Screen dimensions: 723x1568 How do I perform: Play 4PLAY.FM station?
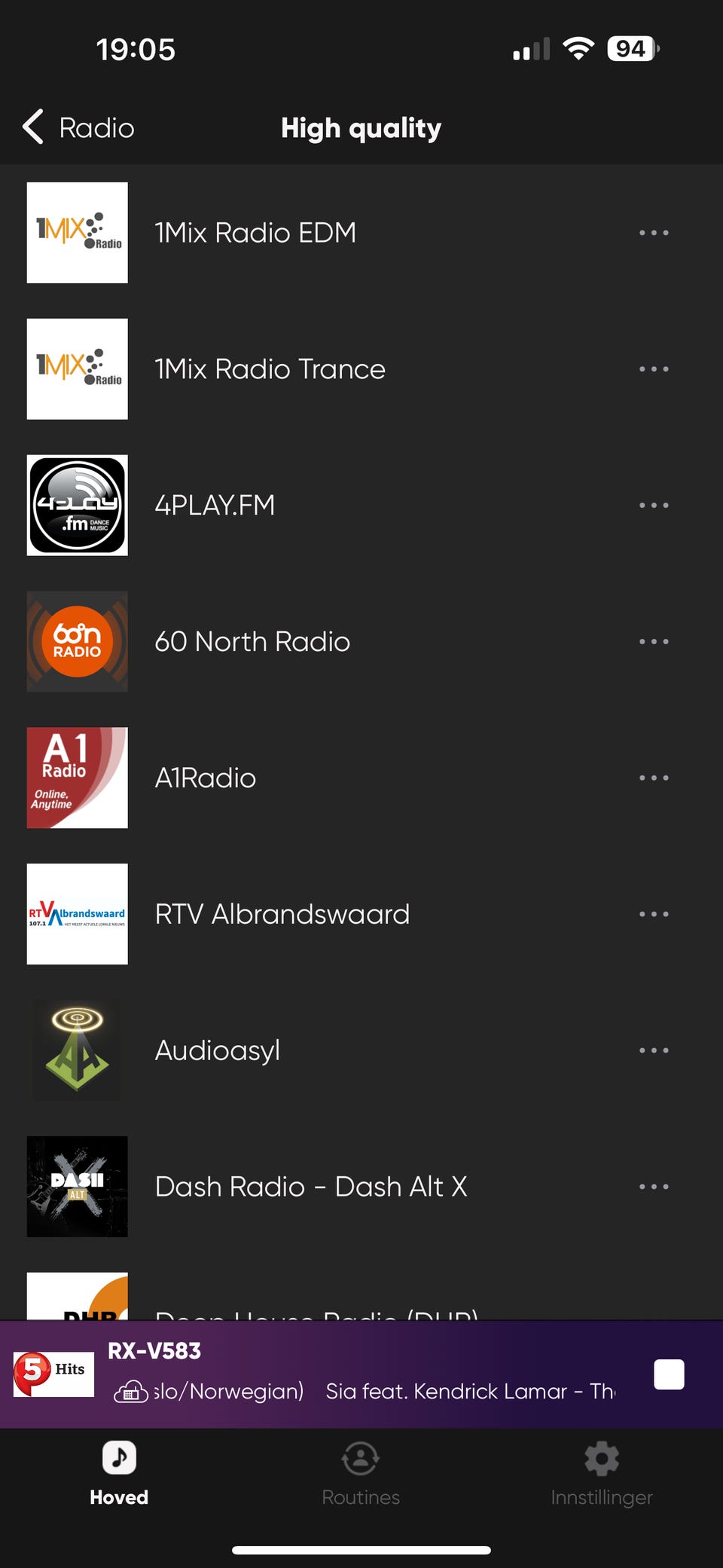[215, 506]
